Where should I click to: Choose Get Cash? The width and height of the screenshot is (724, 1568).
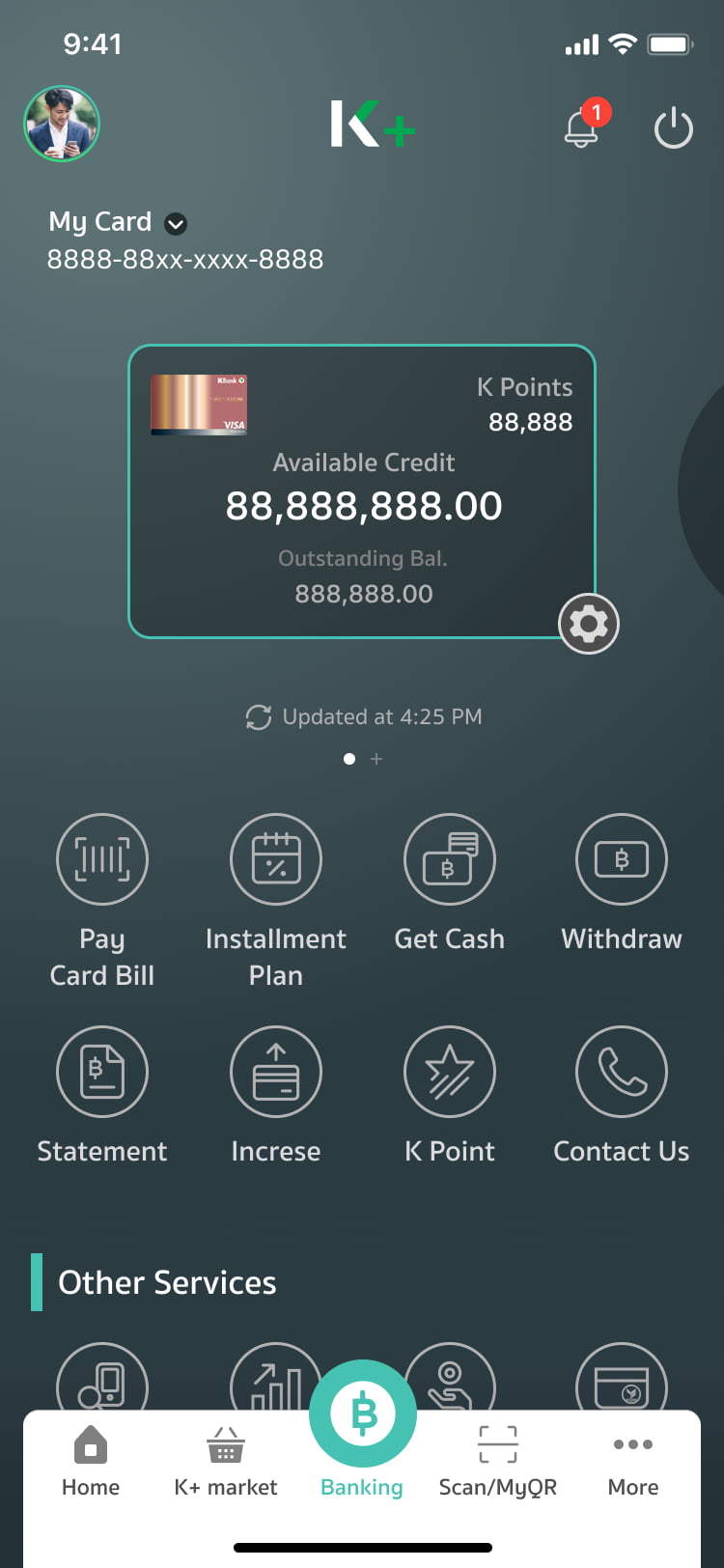click(449, 860)
